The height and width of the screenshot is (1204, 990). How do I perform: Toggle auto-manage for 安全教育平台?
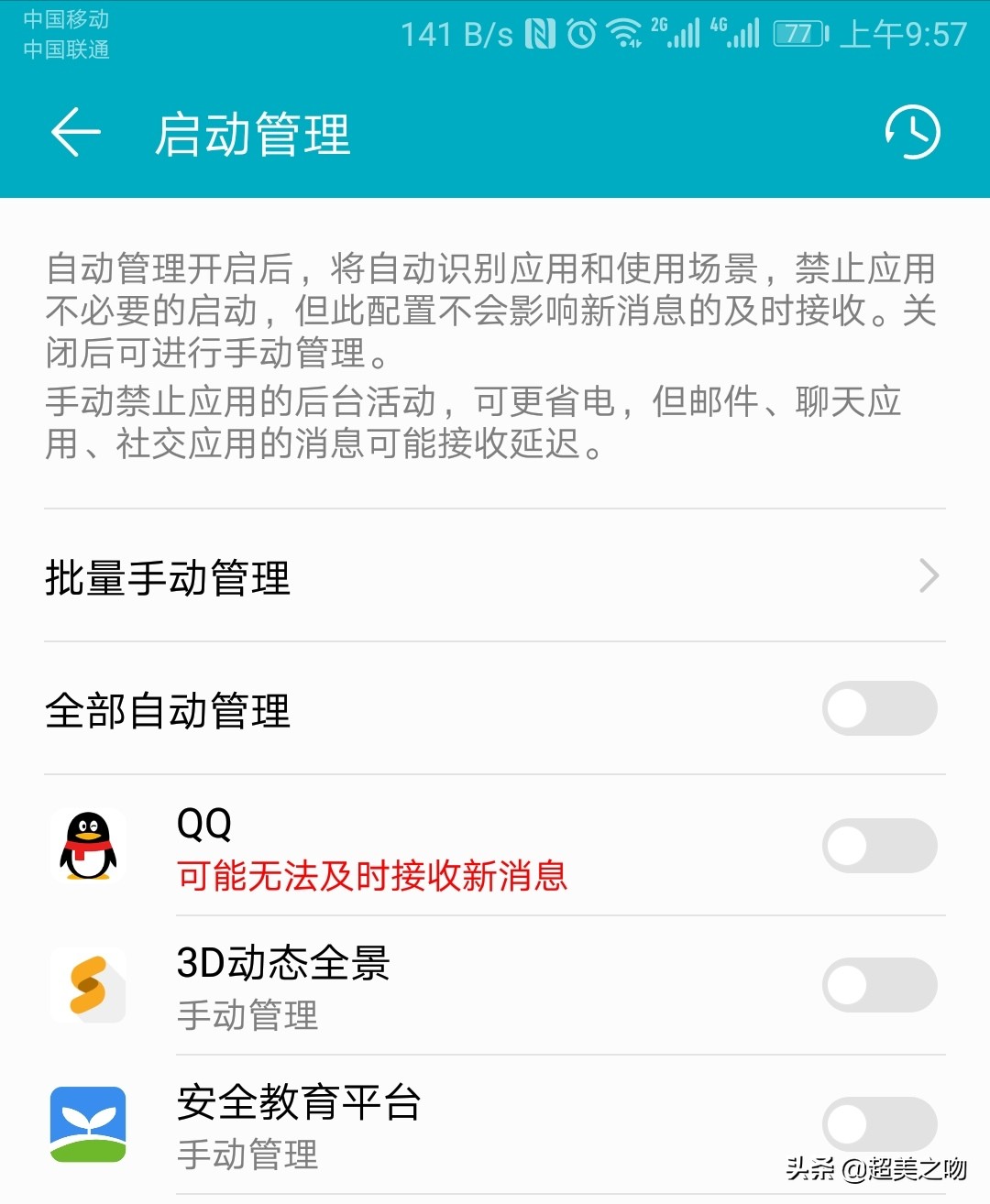pyautogui.click(x=879, y=1124)
